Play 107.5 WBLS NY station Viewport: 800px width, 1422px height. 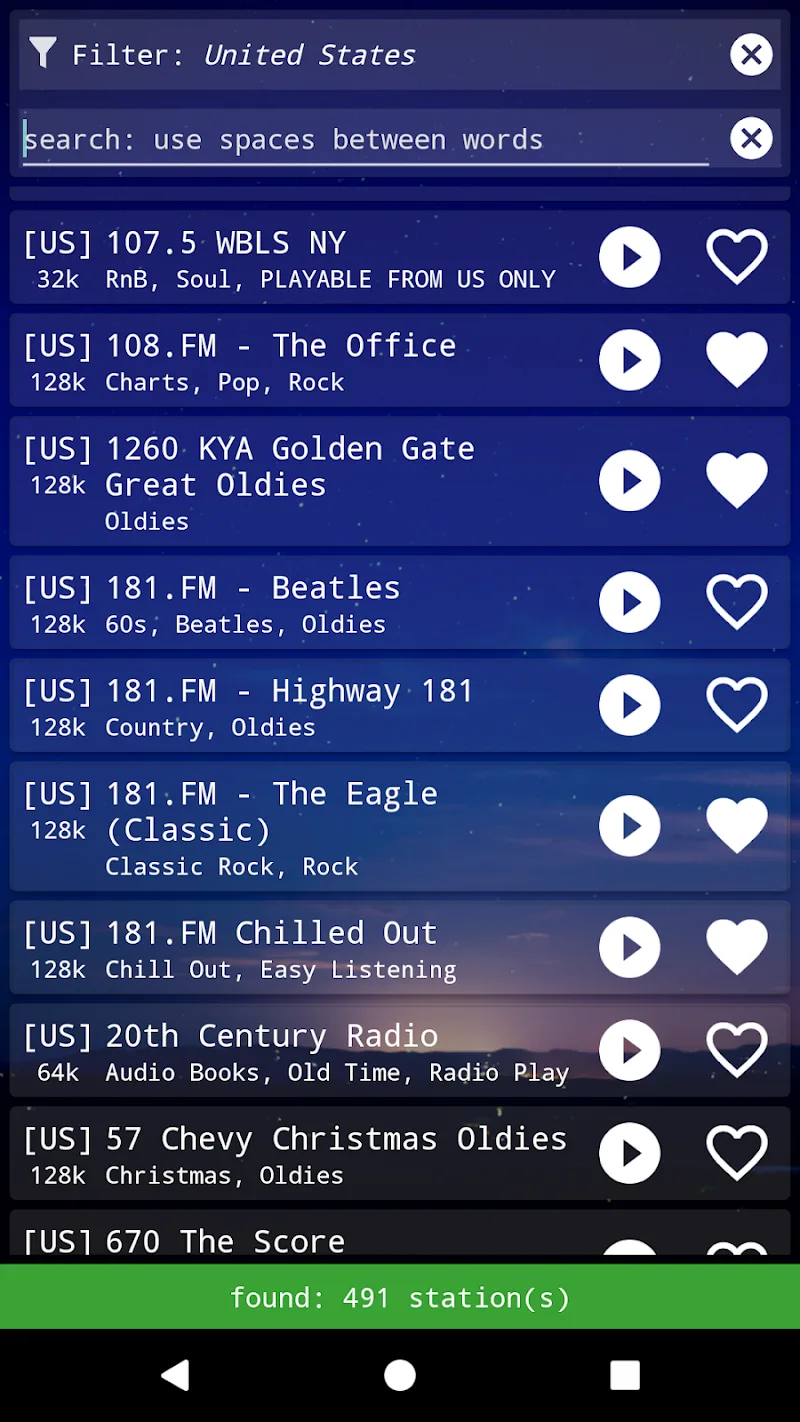tap(629, 257)
